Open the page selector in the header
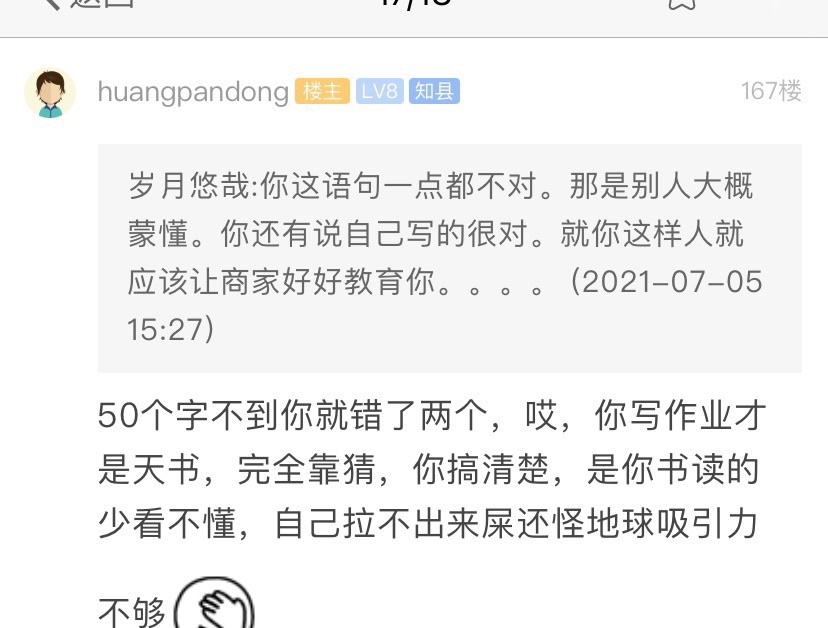828x628 pixels. 414,4
